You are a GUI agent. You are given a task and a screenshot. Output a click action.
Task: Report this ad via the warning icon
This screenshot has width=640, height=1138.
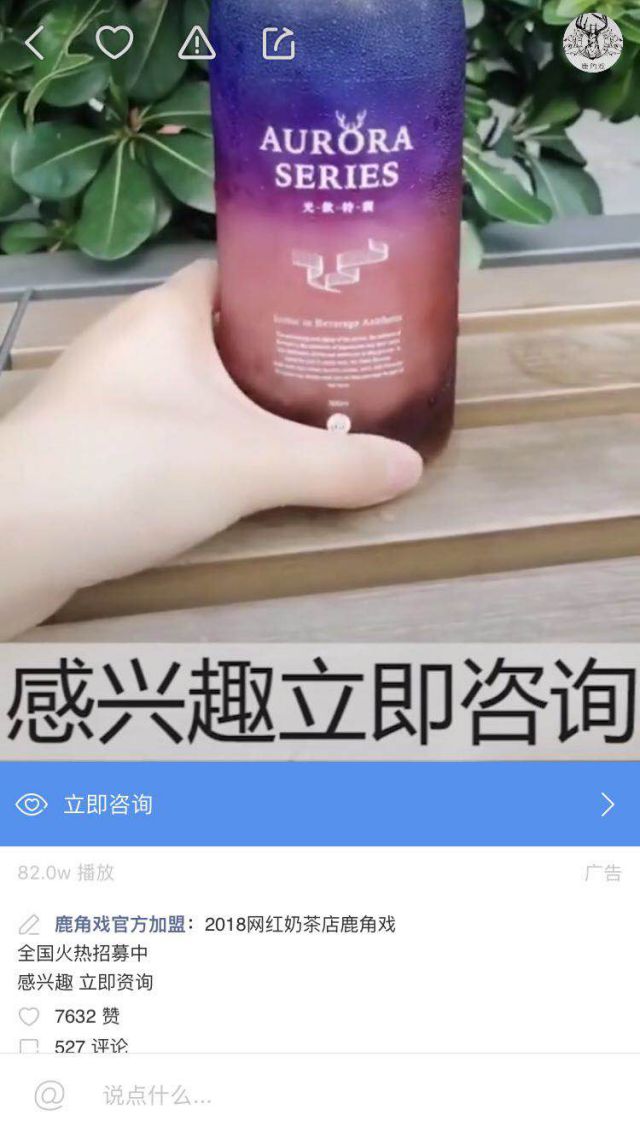click(197, 43)
